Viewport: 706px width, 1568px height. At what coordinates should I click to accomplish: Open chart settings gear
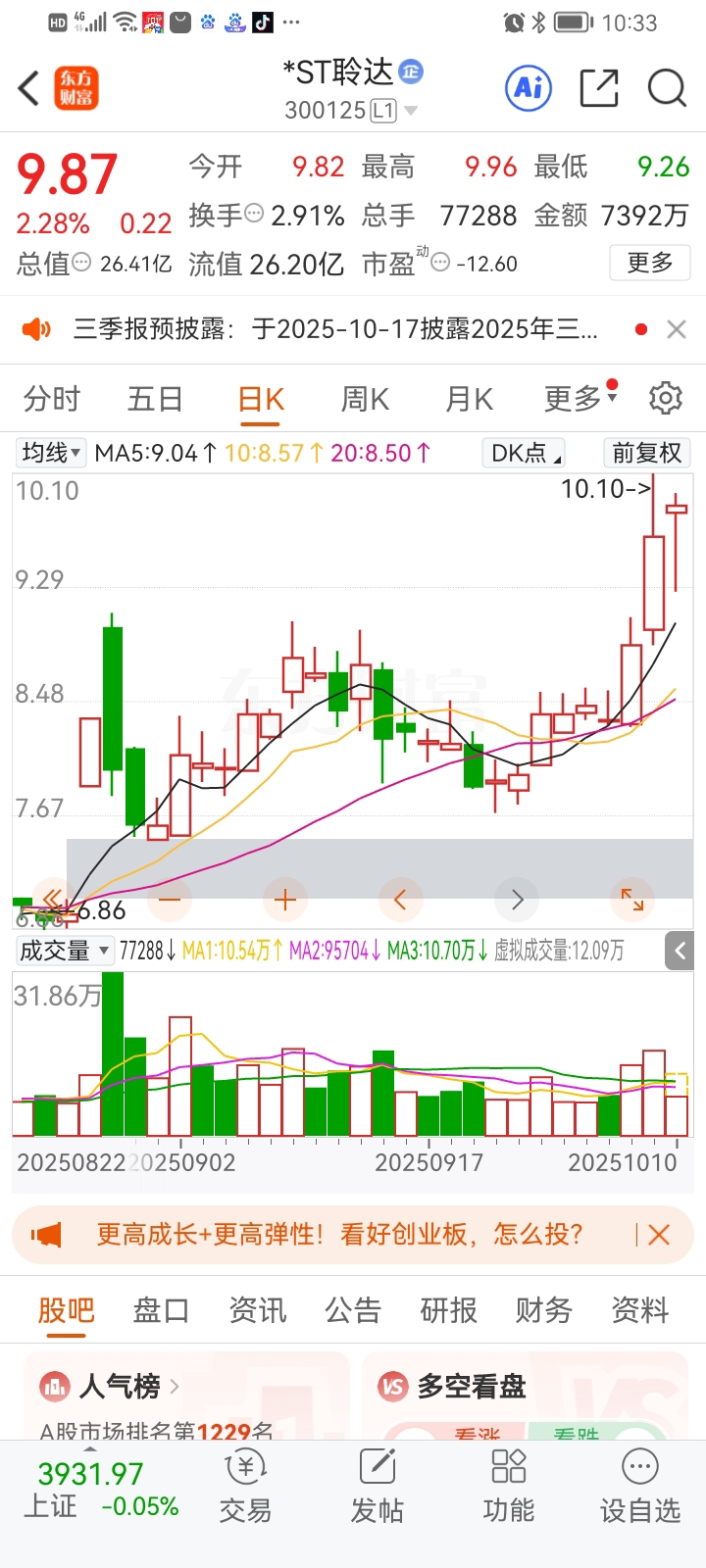click(666, 398)
